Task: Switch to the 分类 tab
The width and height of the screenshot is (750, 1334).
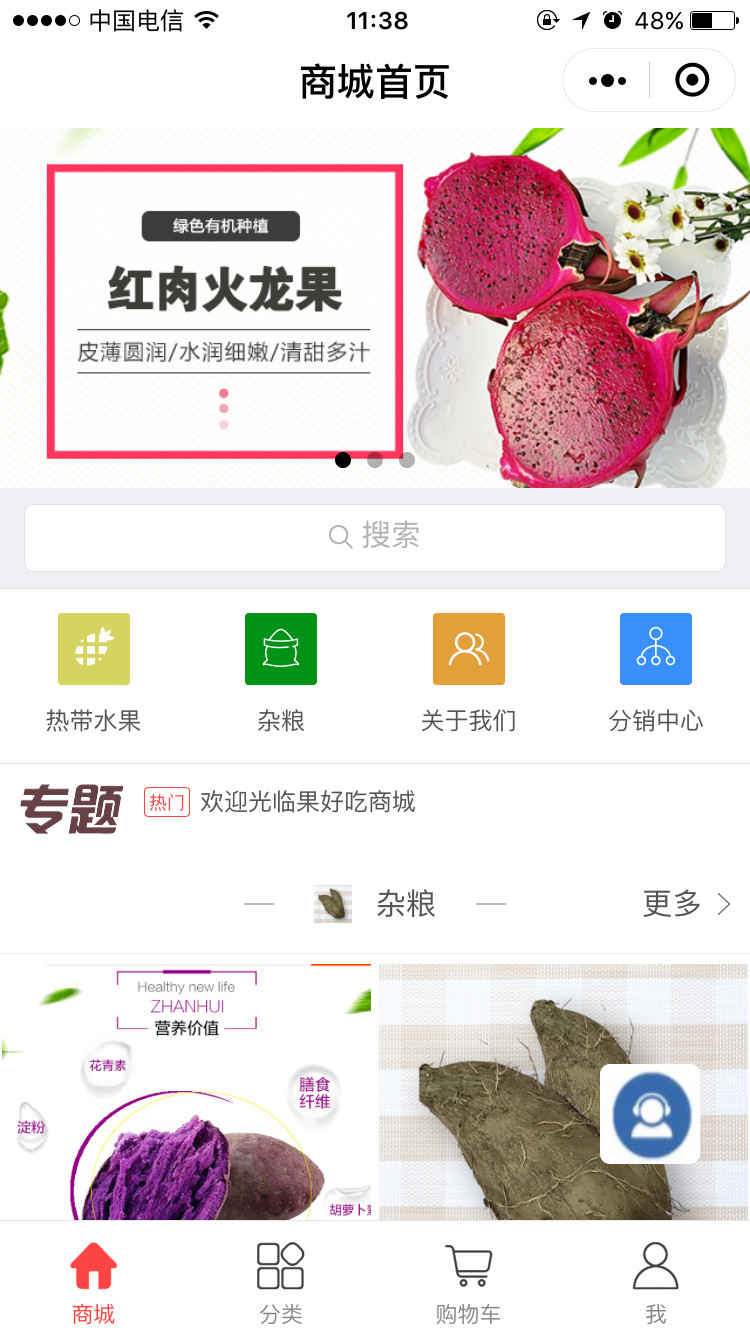Action: (x=281, y=1283)
